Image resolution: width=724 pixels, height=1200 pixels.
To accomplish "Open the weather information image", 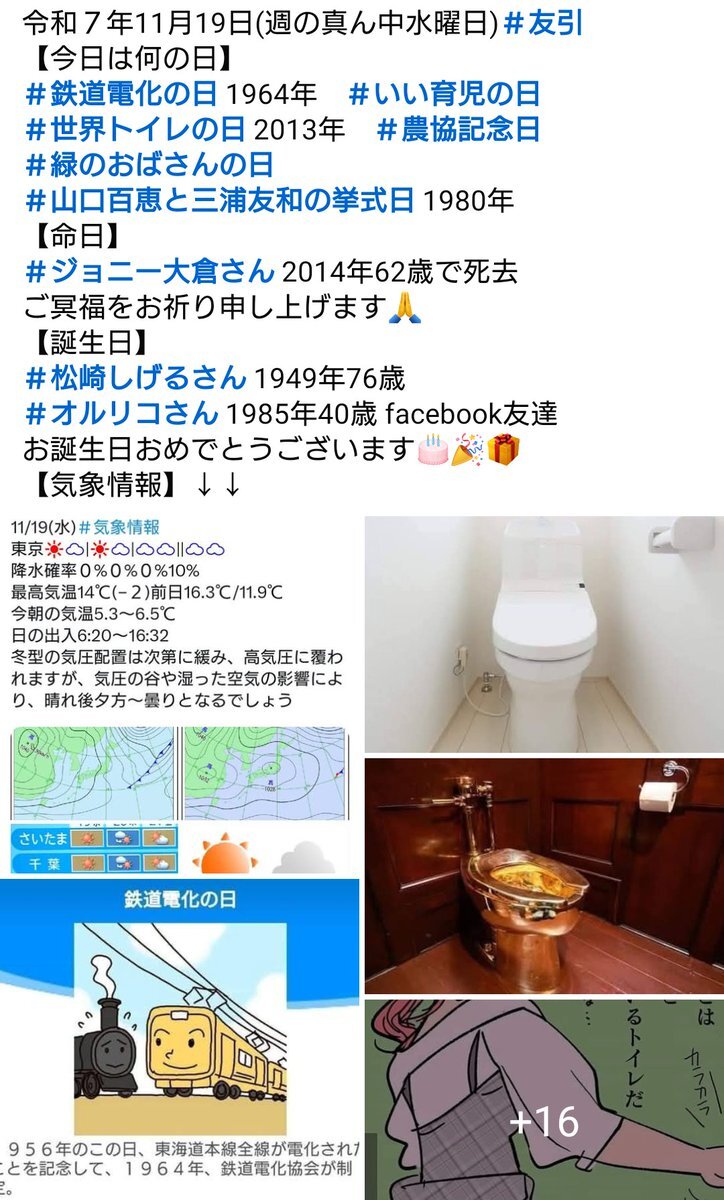I will [x=179, y=695].
